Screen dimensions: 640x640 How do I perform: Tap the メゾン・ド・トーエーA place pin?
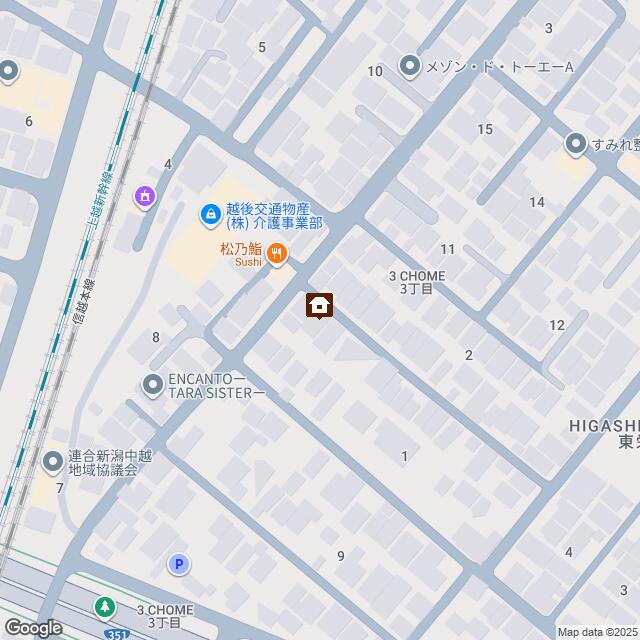click(x=410, y=67)
